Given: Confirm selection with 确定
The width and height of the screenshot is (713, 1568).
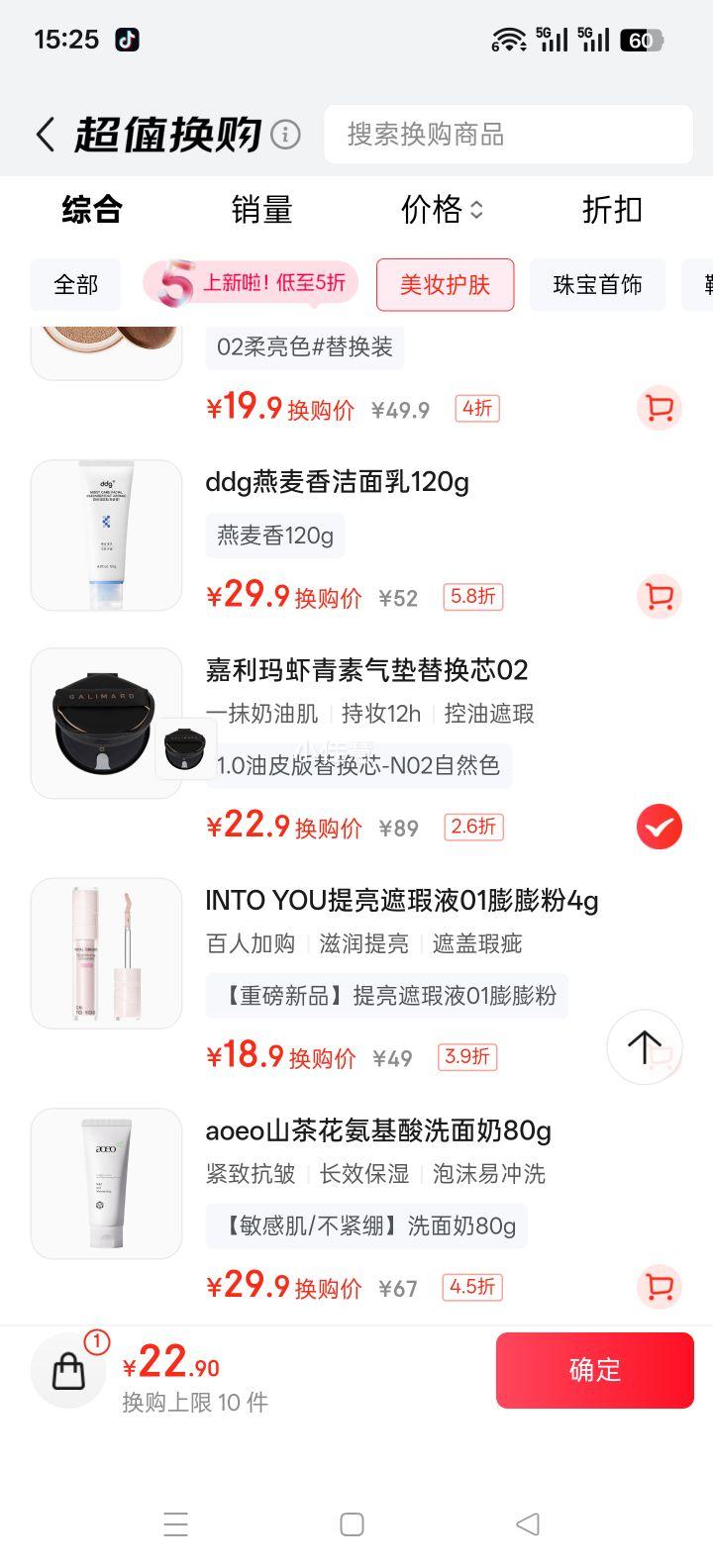Looking at the screenshot, I should (594, 1370).
